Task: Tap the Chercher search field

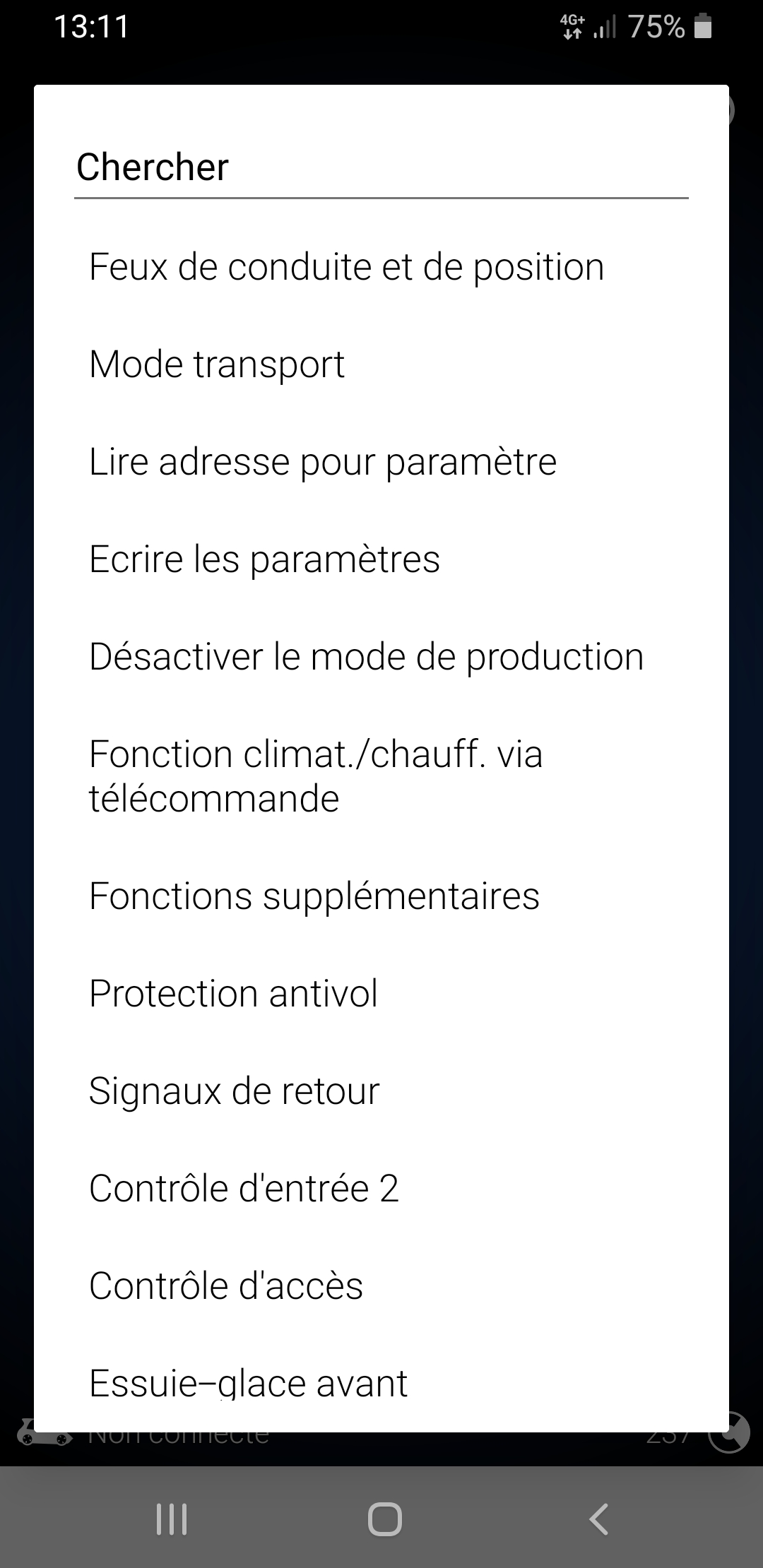Action: pos(381,168)
